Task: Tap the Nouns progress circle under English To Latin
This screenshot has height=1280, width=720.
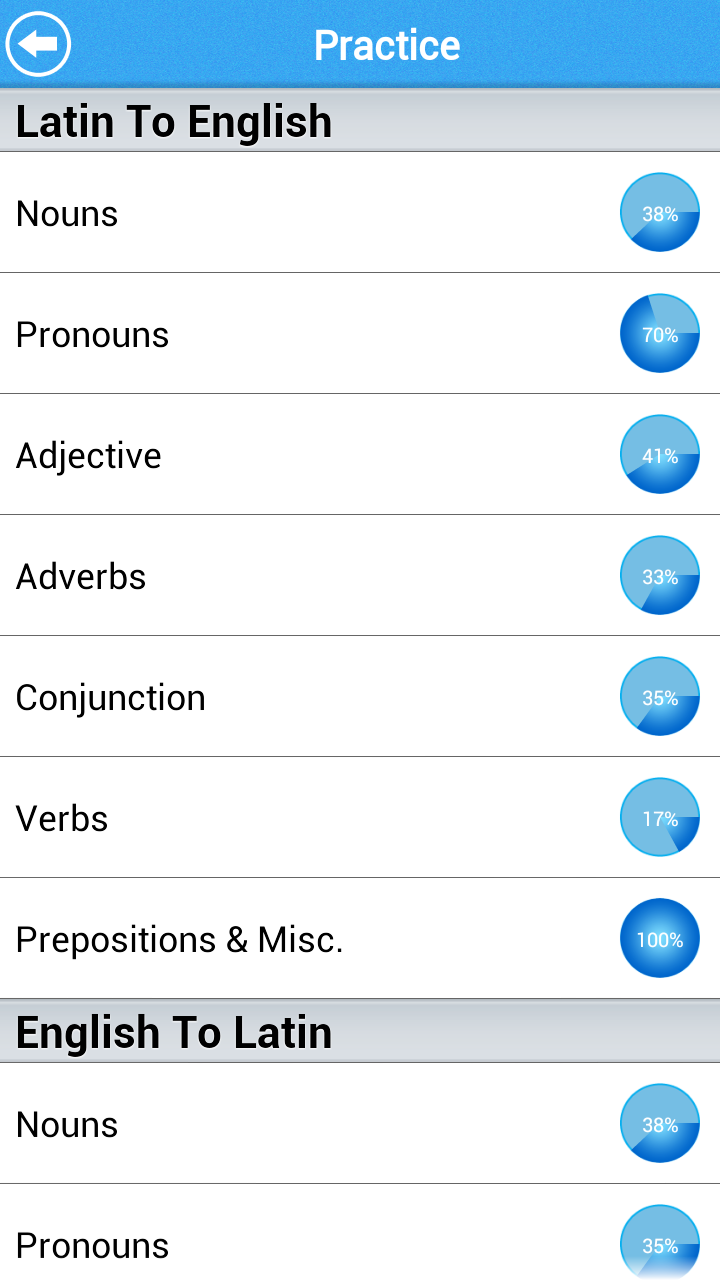Action: (x=660, y=1123)
